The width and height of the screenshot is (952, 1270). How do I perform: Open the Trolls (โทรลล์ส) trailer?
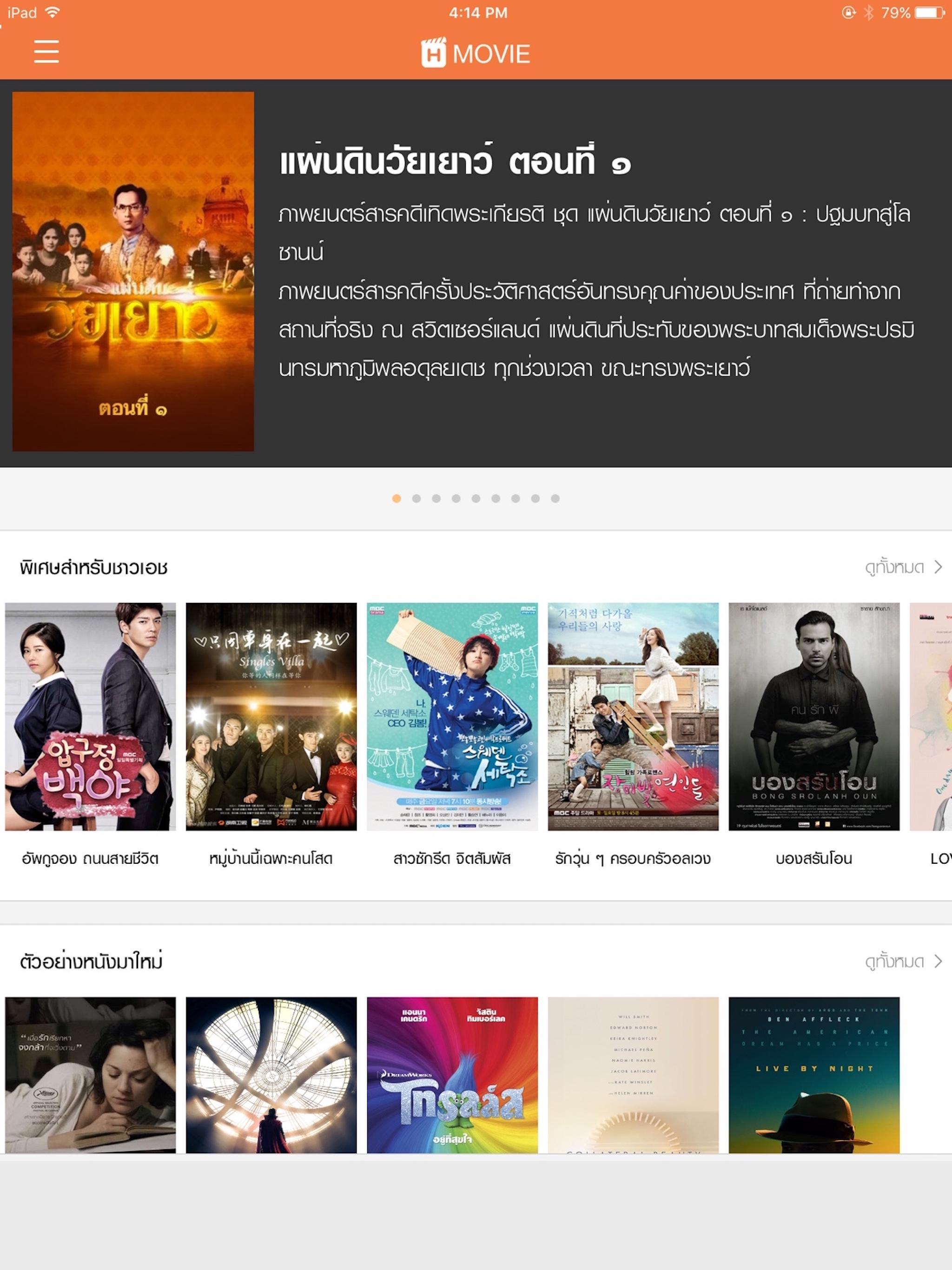(452, 1075)
